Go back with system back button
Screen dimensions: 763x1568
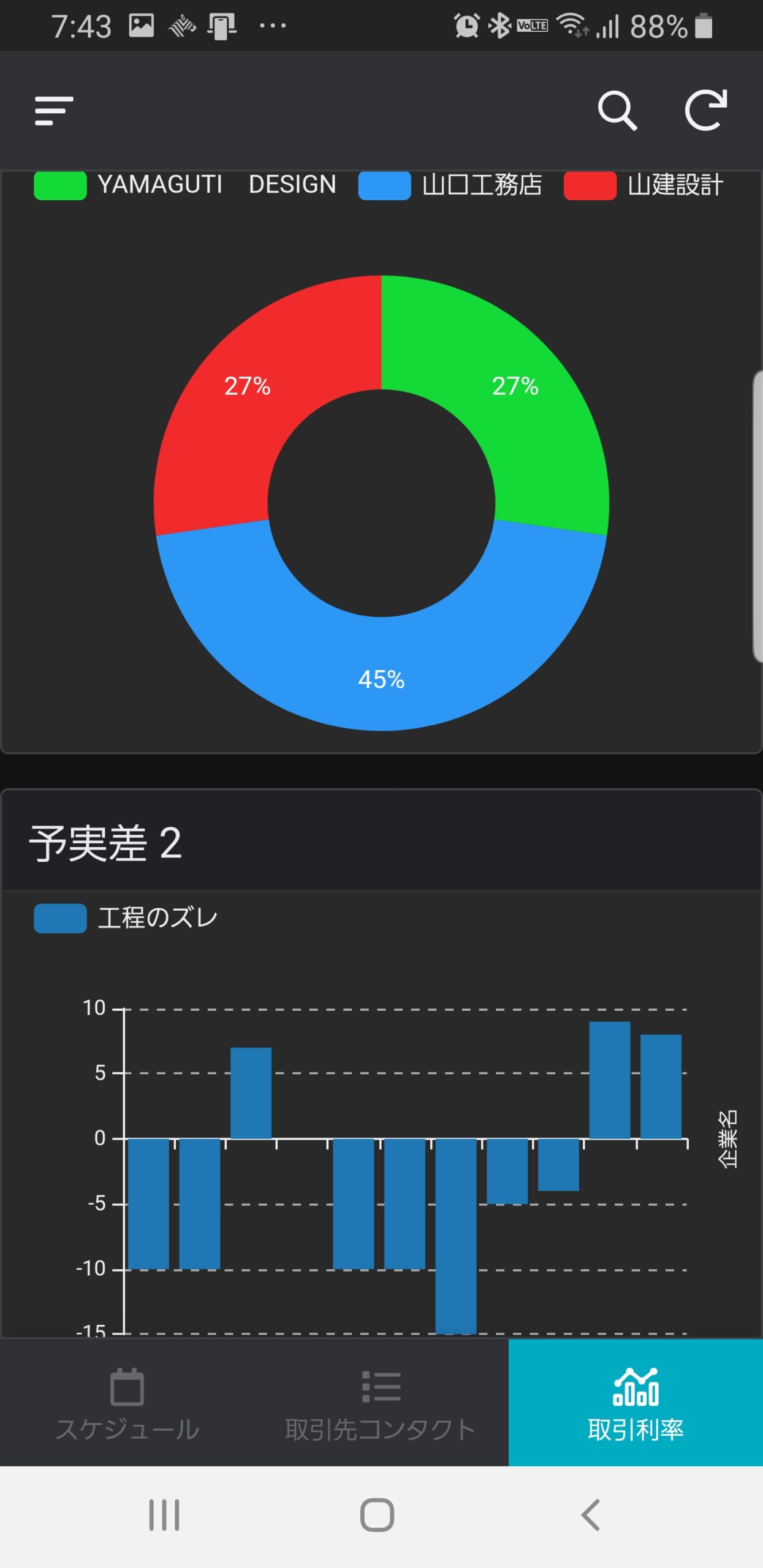[590, 1515]
